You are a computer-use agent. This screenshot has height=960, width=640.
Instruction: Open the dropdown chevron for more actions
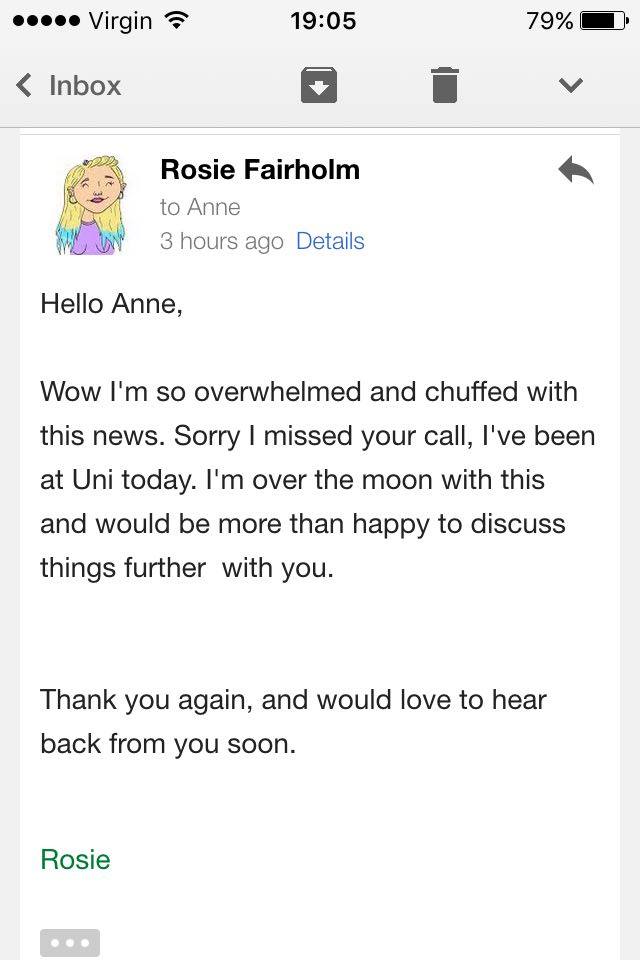coord(571,84)
